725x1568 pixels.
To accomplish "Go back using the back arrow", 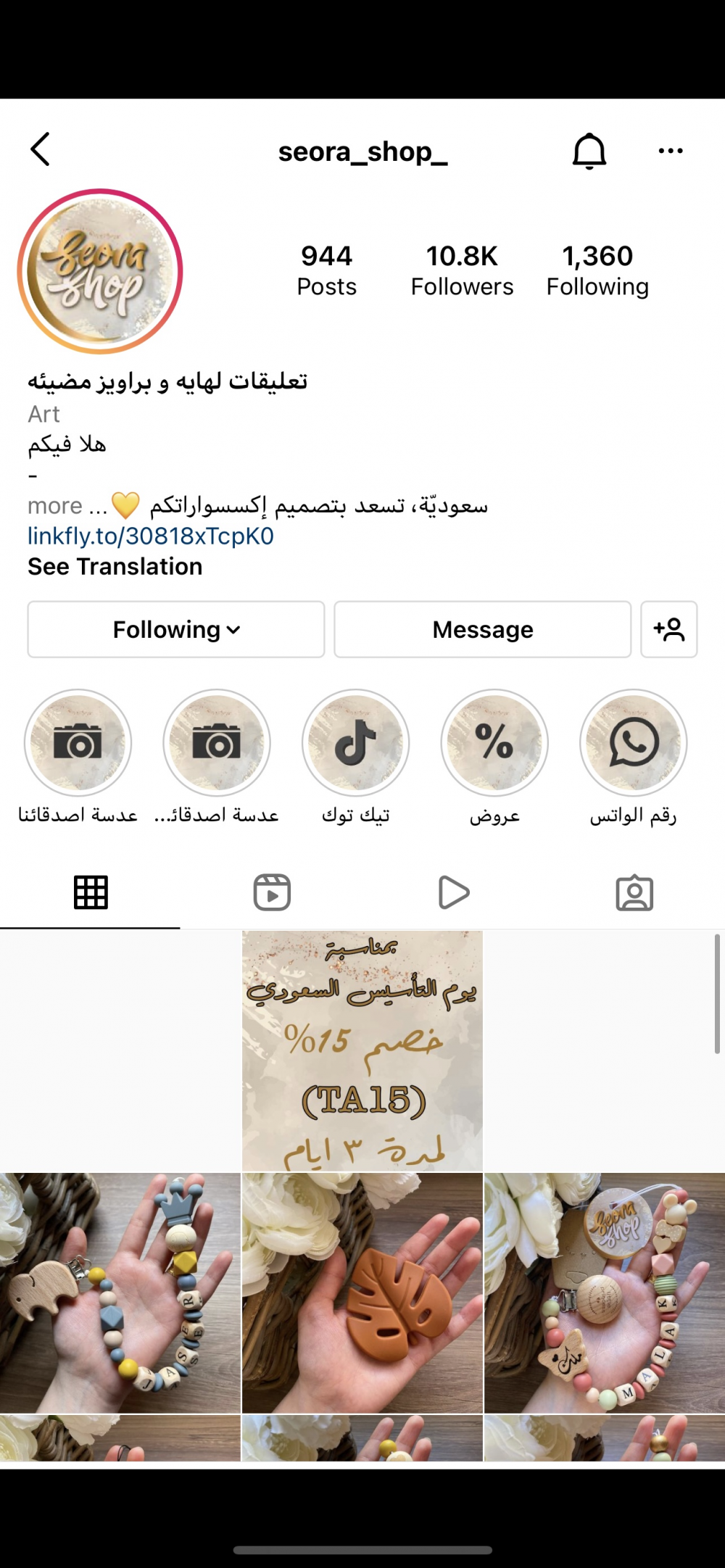I will pos(41,150).
